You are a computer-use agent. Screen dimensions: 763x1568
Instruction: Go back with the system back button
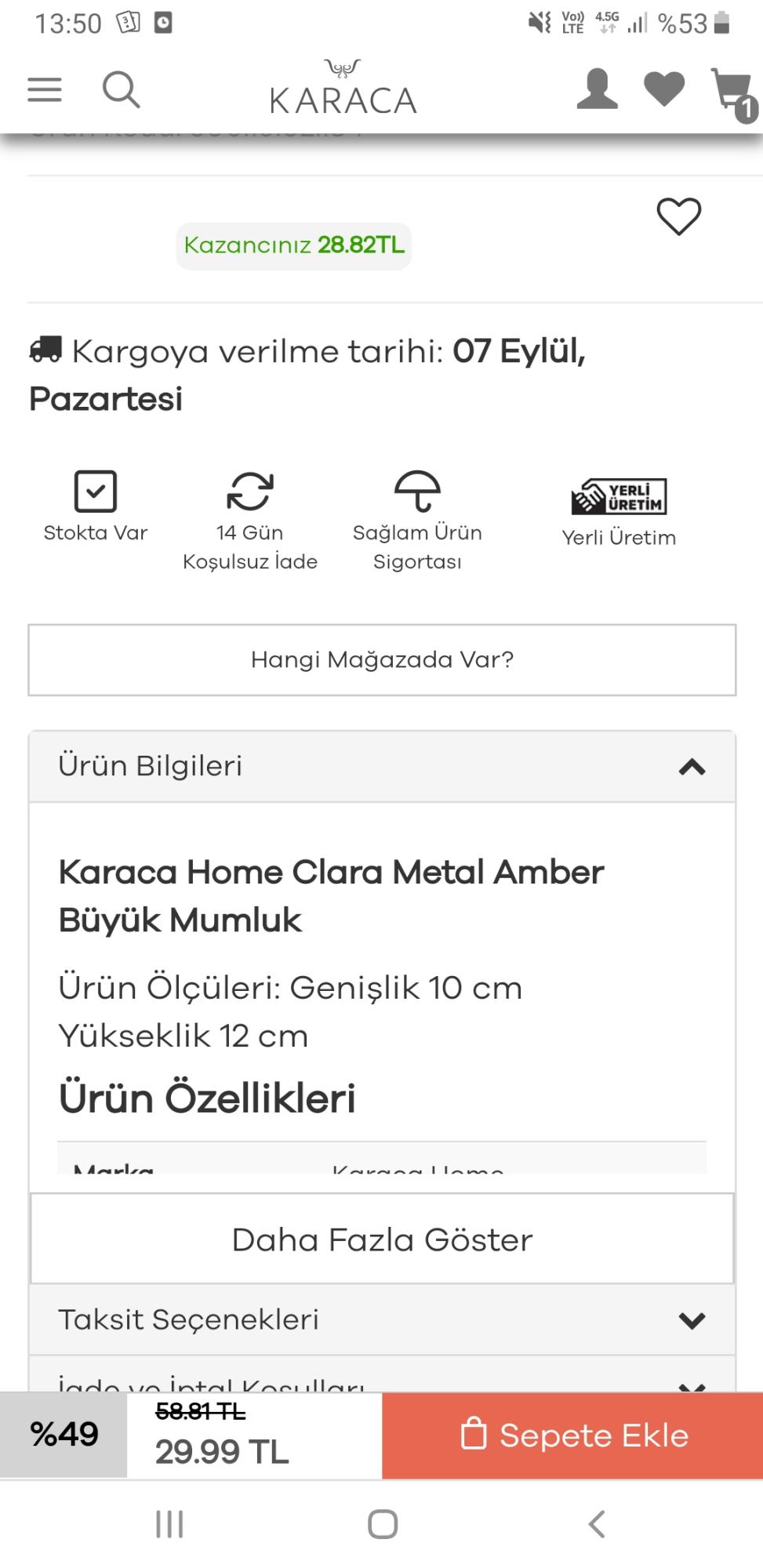pyautogui.click(x=596, y=1524)
